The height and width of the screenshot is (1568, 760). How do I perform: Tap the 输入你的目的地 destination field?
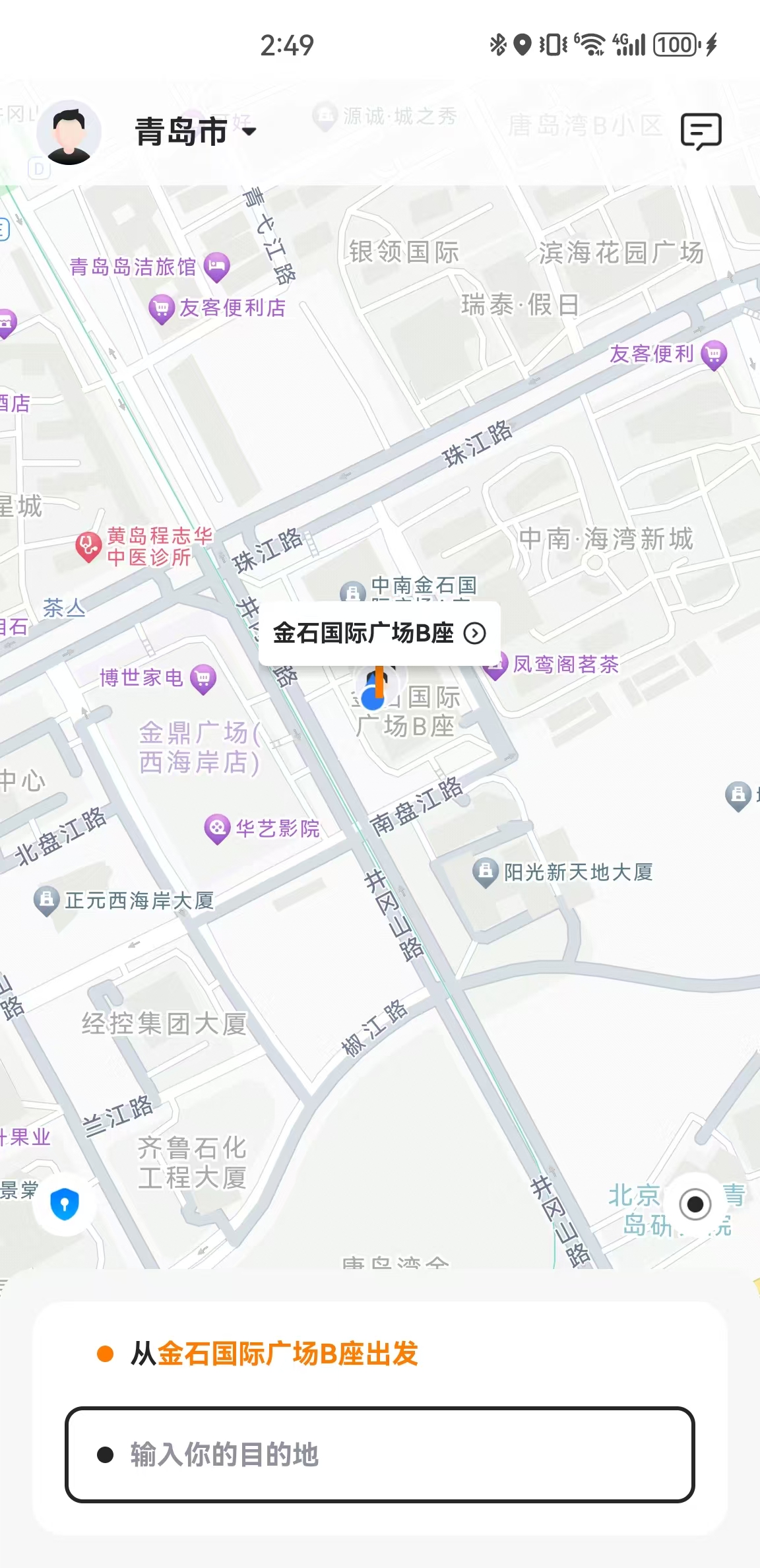pos(379,1454)
